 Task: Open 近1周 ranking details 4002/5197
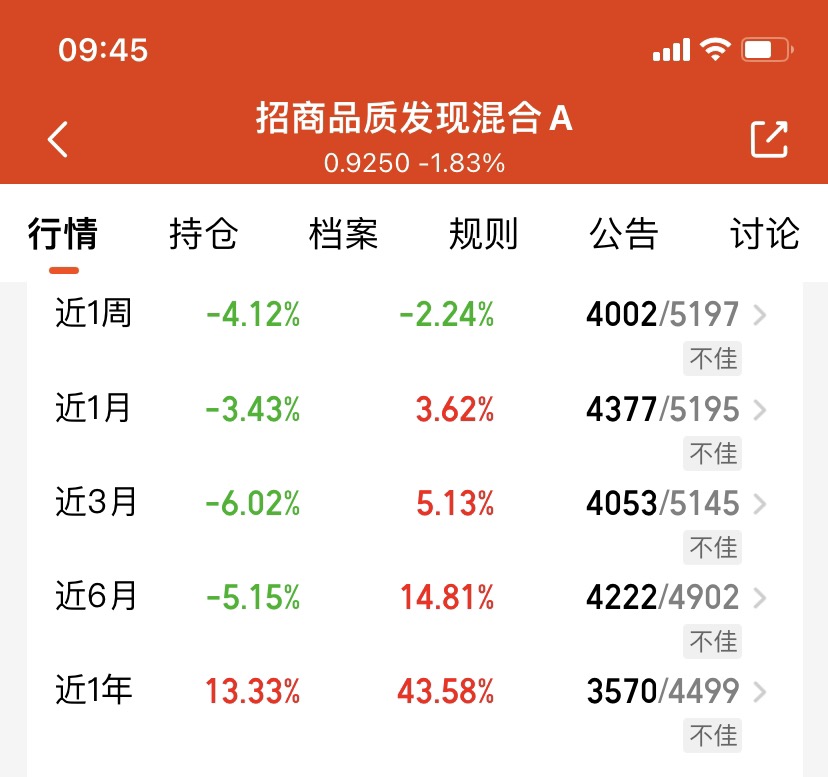point(676,315)
